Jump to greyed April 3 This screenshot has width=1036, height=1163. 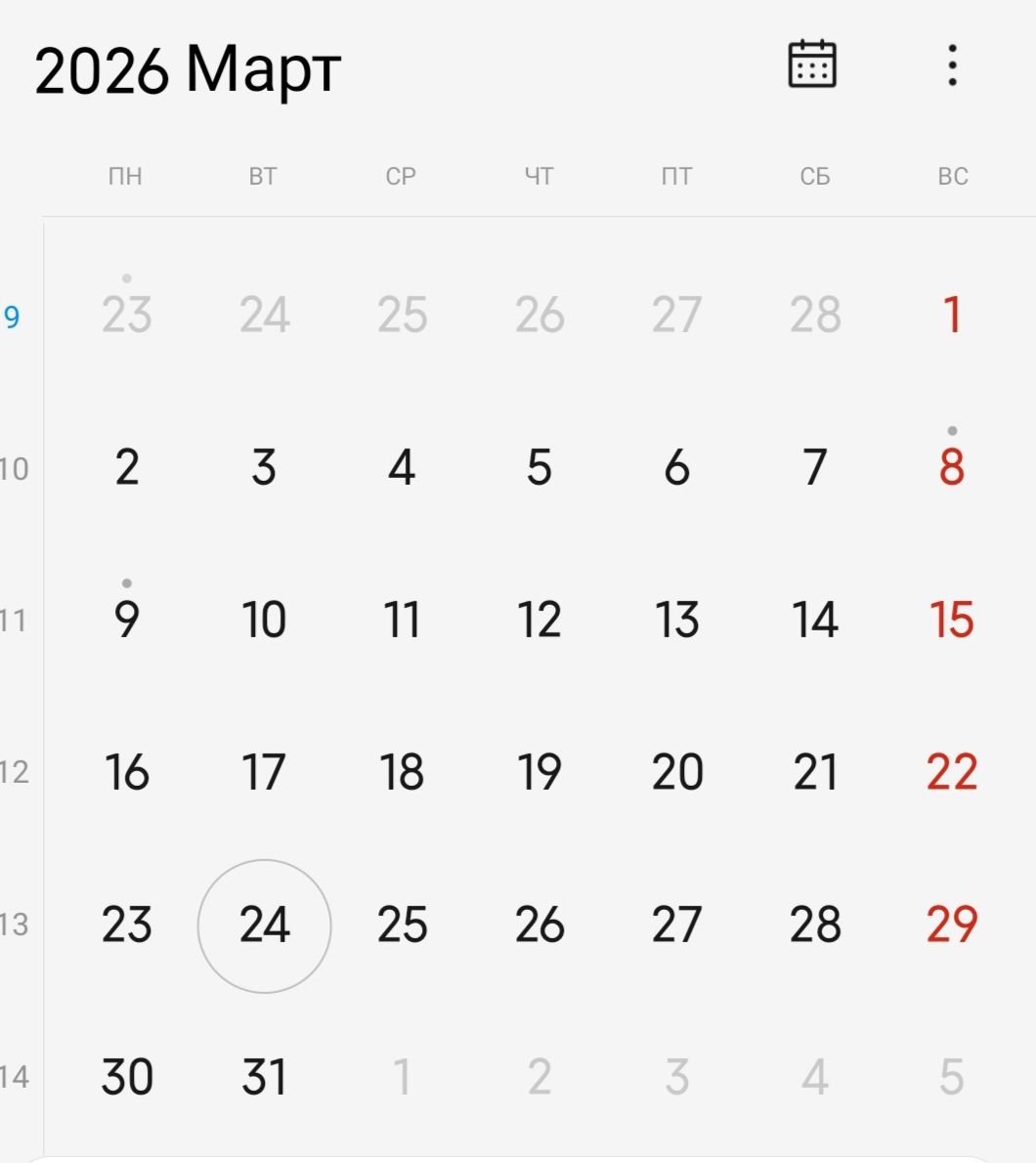tap(677, 1076)
